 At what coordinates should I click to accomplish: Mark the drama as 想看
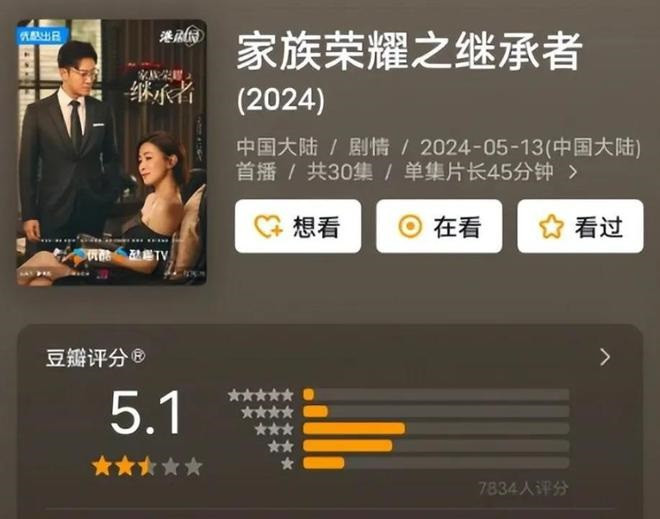click(x=297, y=226)
